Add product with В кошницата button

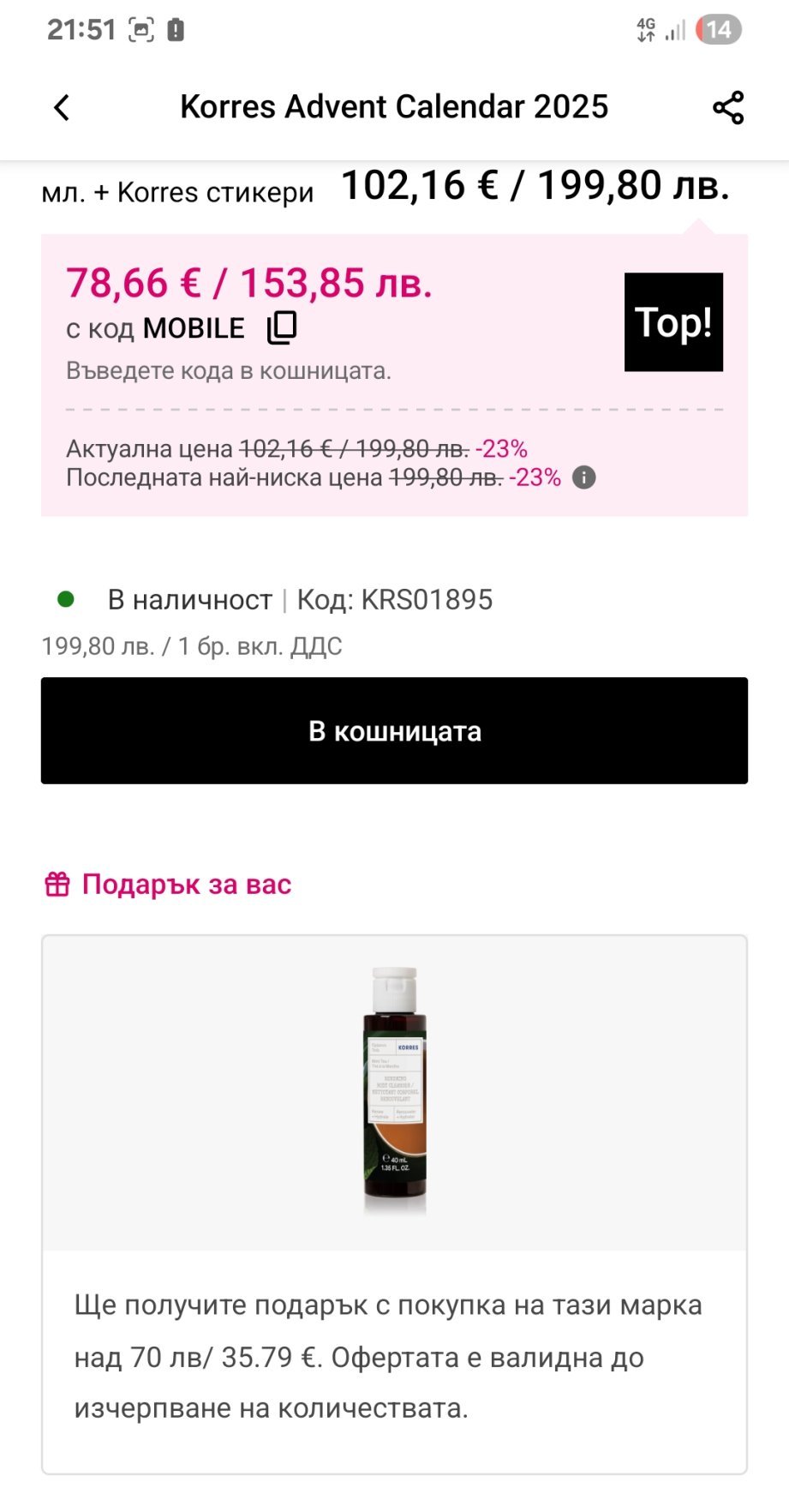(394, 731)
